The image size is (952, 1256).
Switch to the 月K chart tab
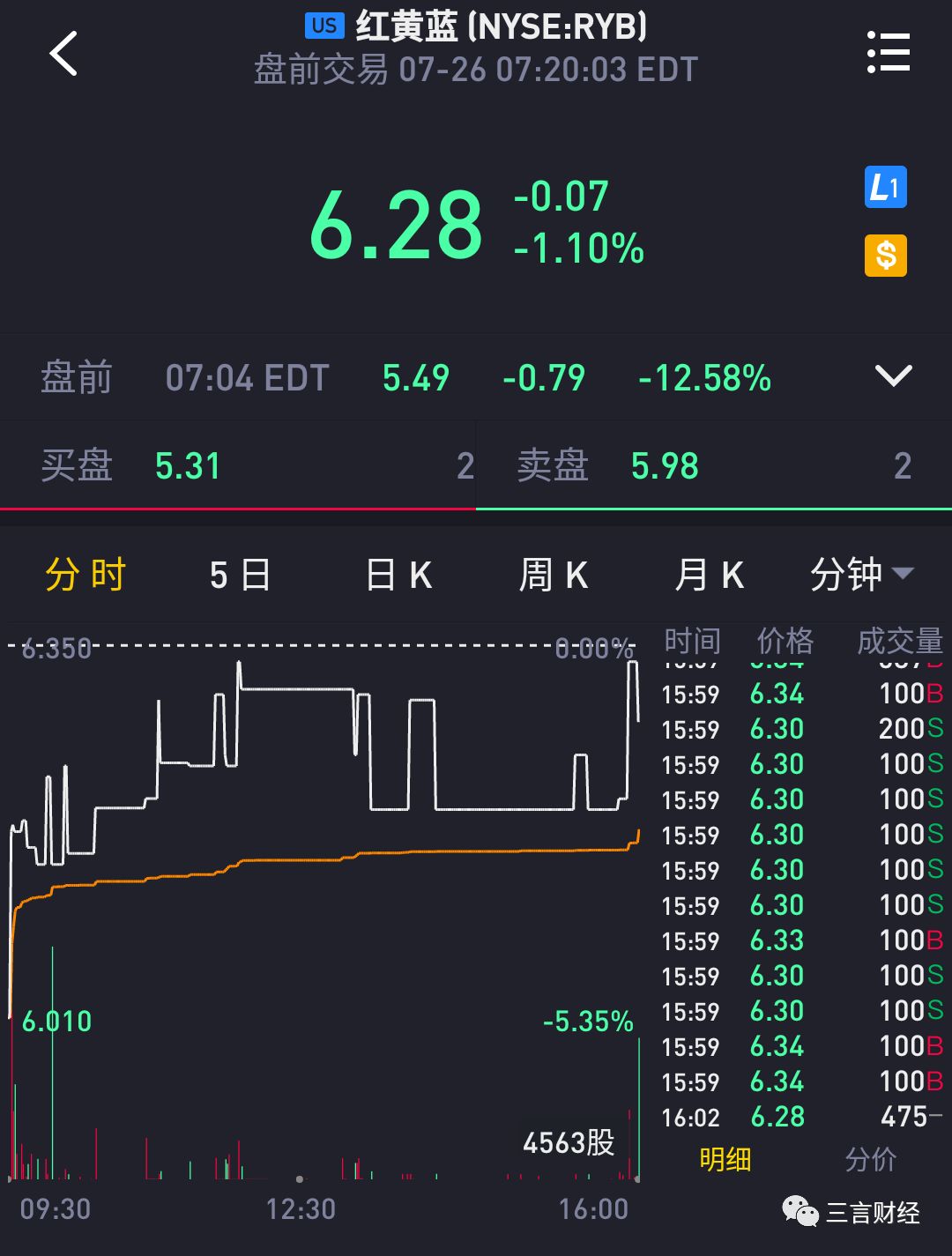tap(710, 576)
